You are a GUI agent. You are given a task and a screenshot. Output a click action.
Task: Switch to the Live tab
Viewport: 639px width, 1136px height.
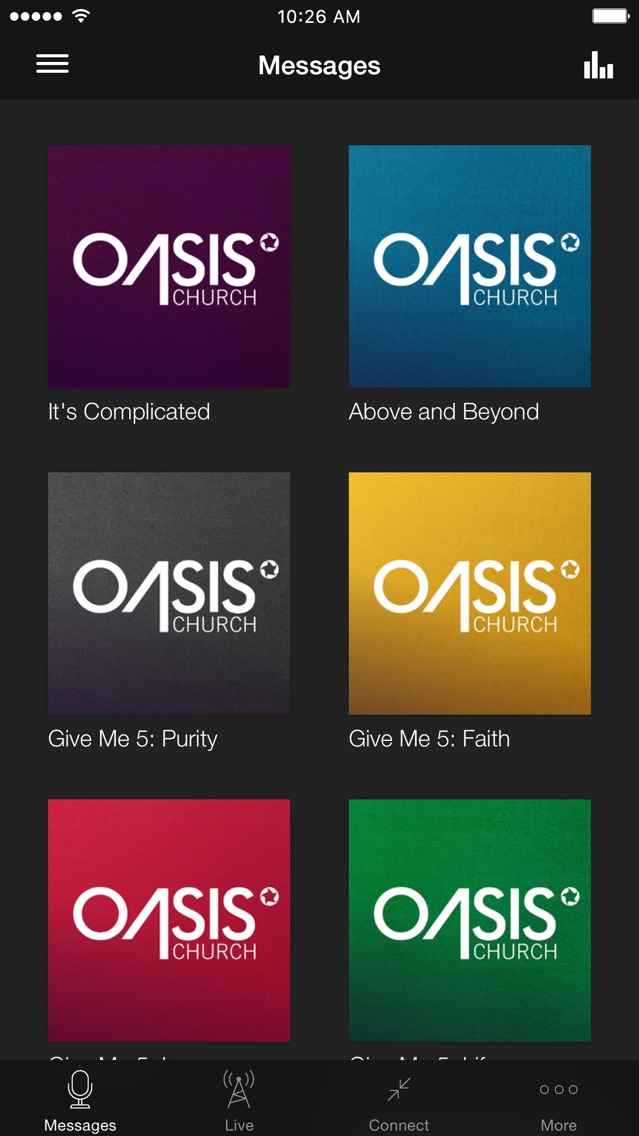pyautogui.click(x=239, y=1100)
